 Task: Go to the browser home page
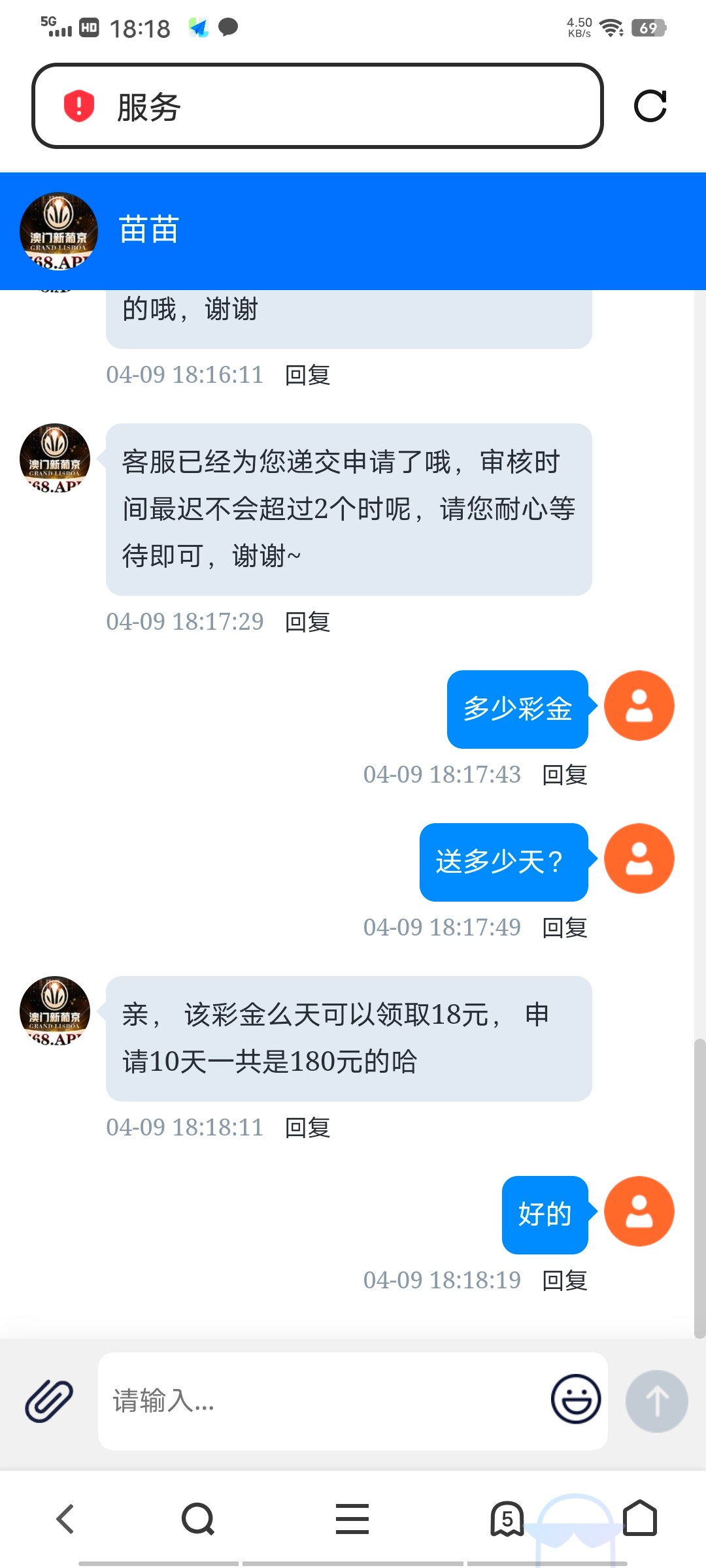click(x=640, y=1518)
